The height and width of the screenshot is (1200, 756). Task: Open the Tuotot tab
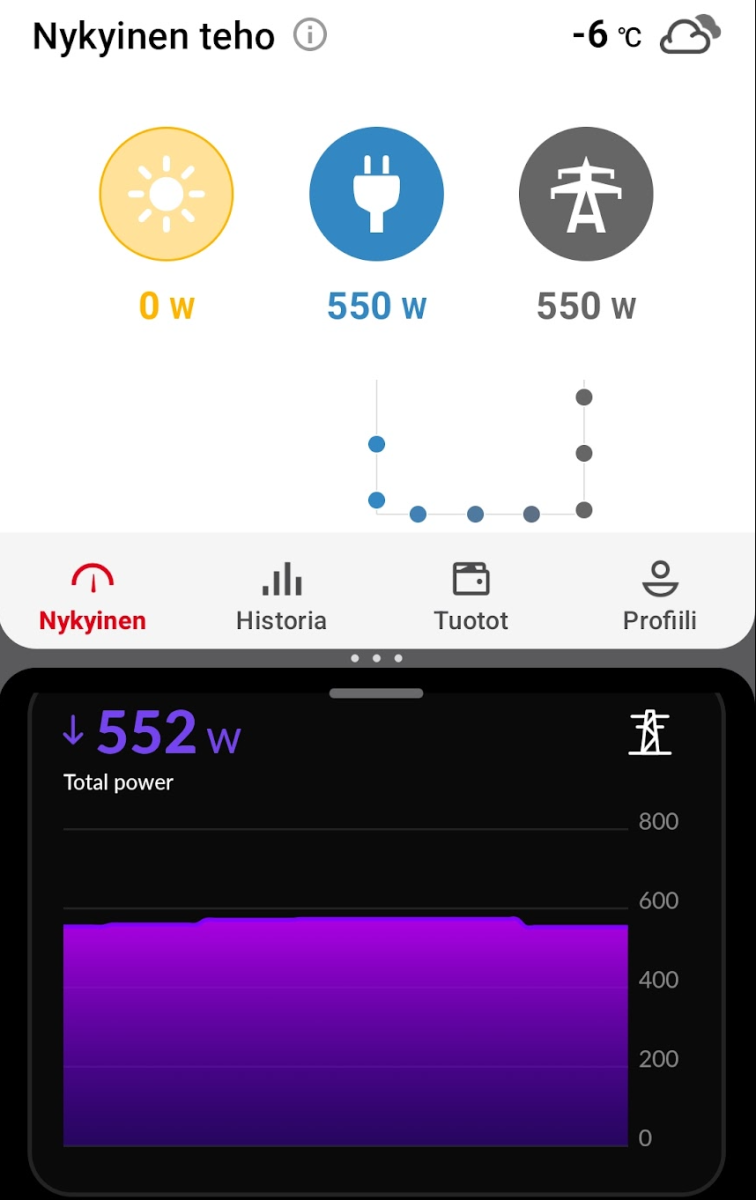[471, 597]
